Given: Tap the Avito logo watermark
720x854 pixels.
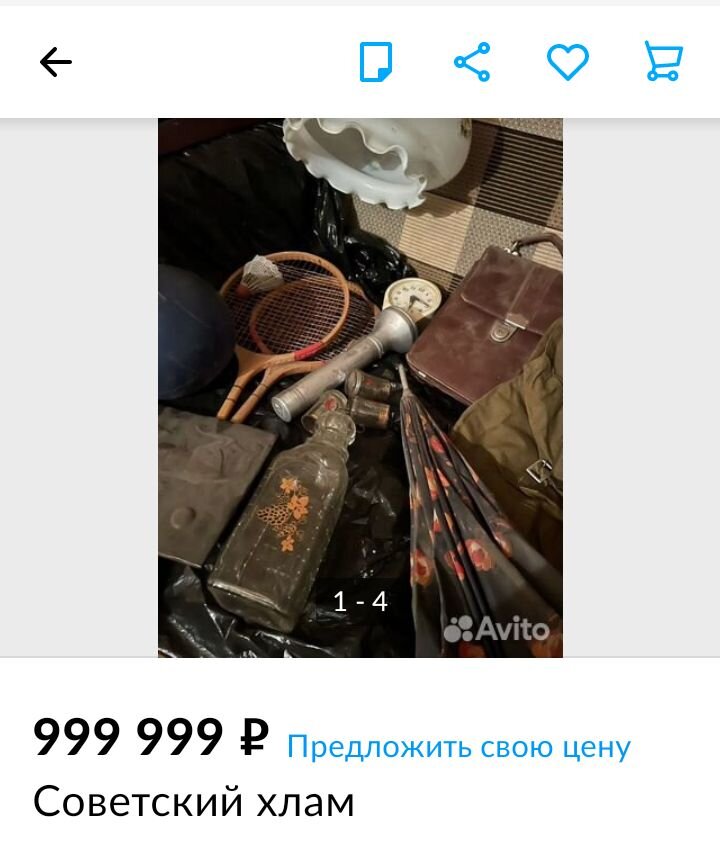Looking at the screenshot, I should tap(497, 630).
